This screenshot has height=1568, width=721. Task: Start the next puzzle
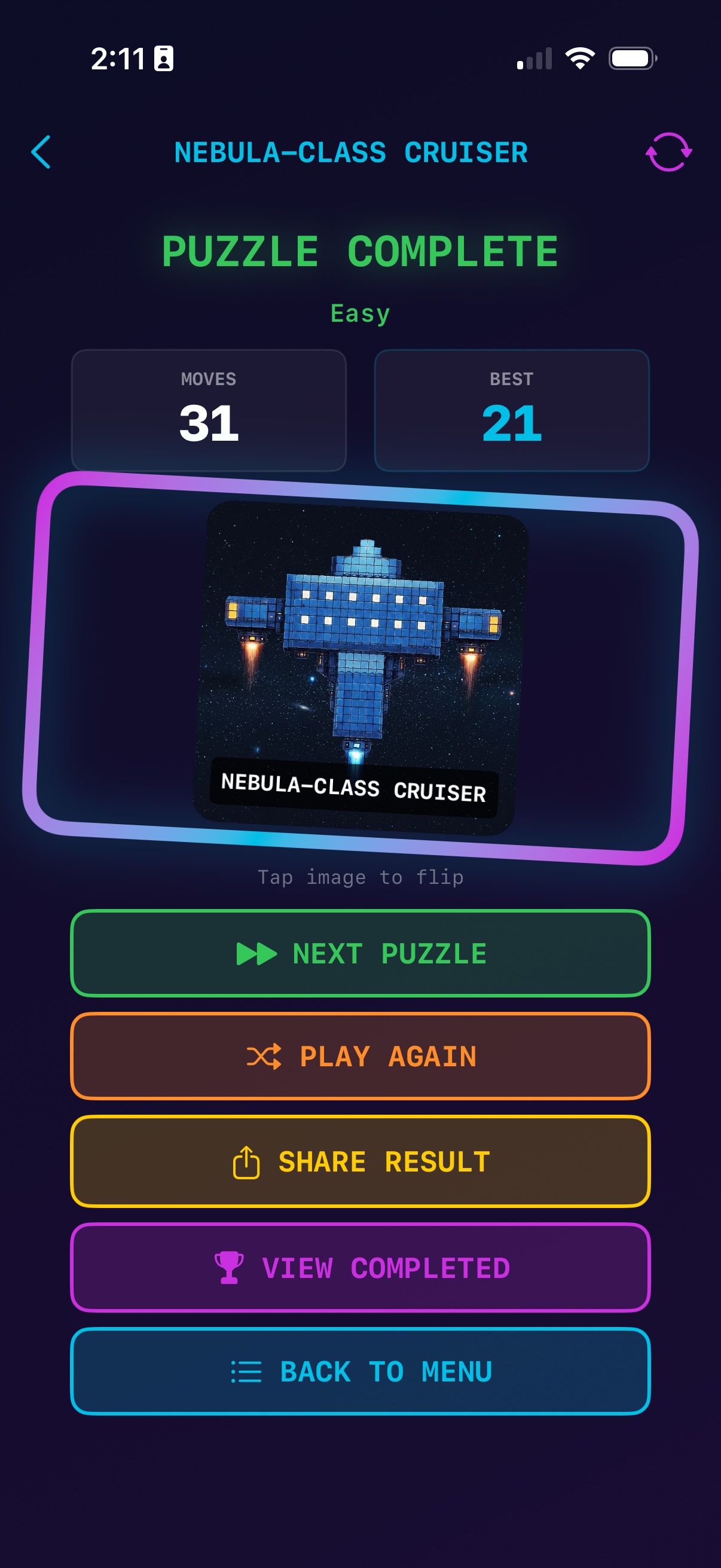click(360, 953)
